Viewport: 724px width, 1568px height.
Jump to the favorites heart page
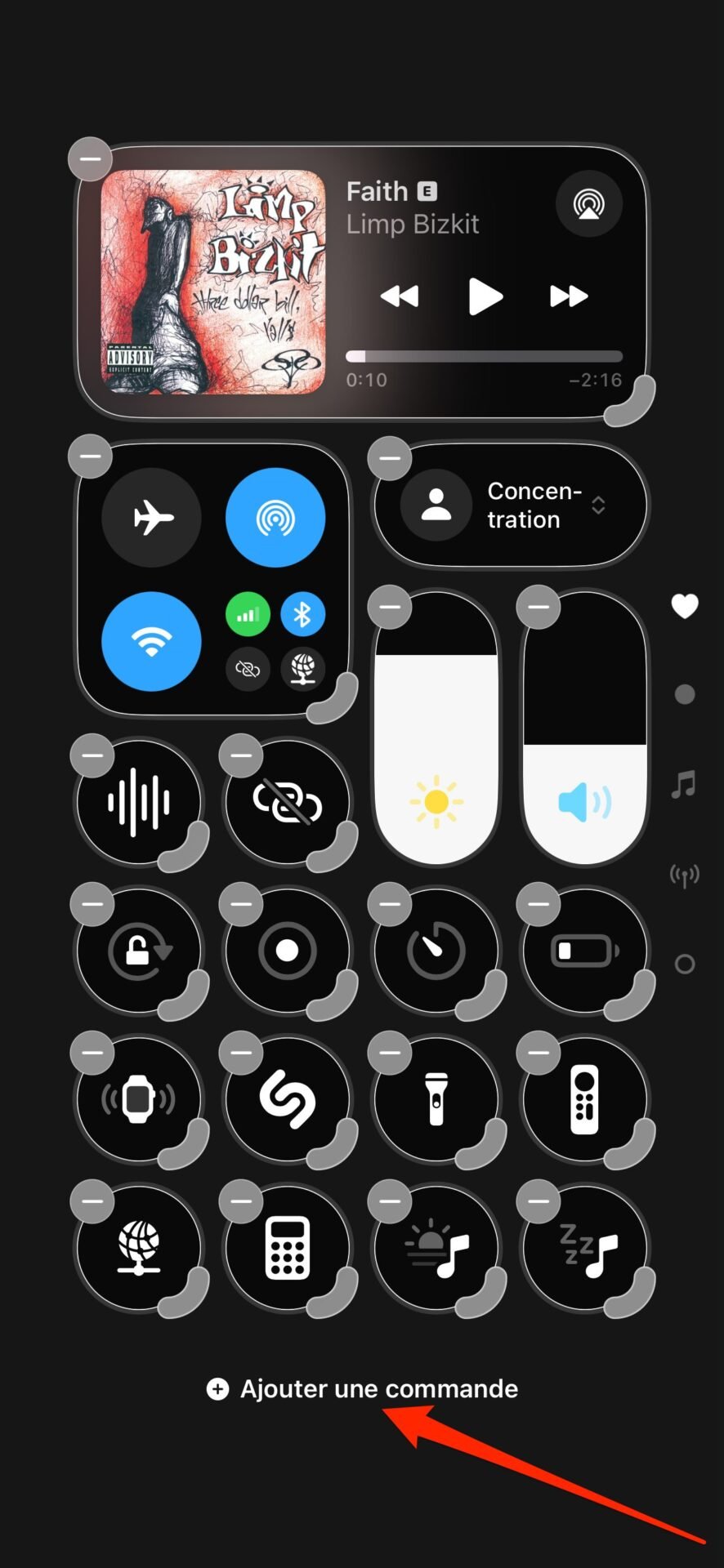tap(685, 606)
